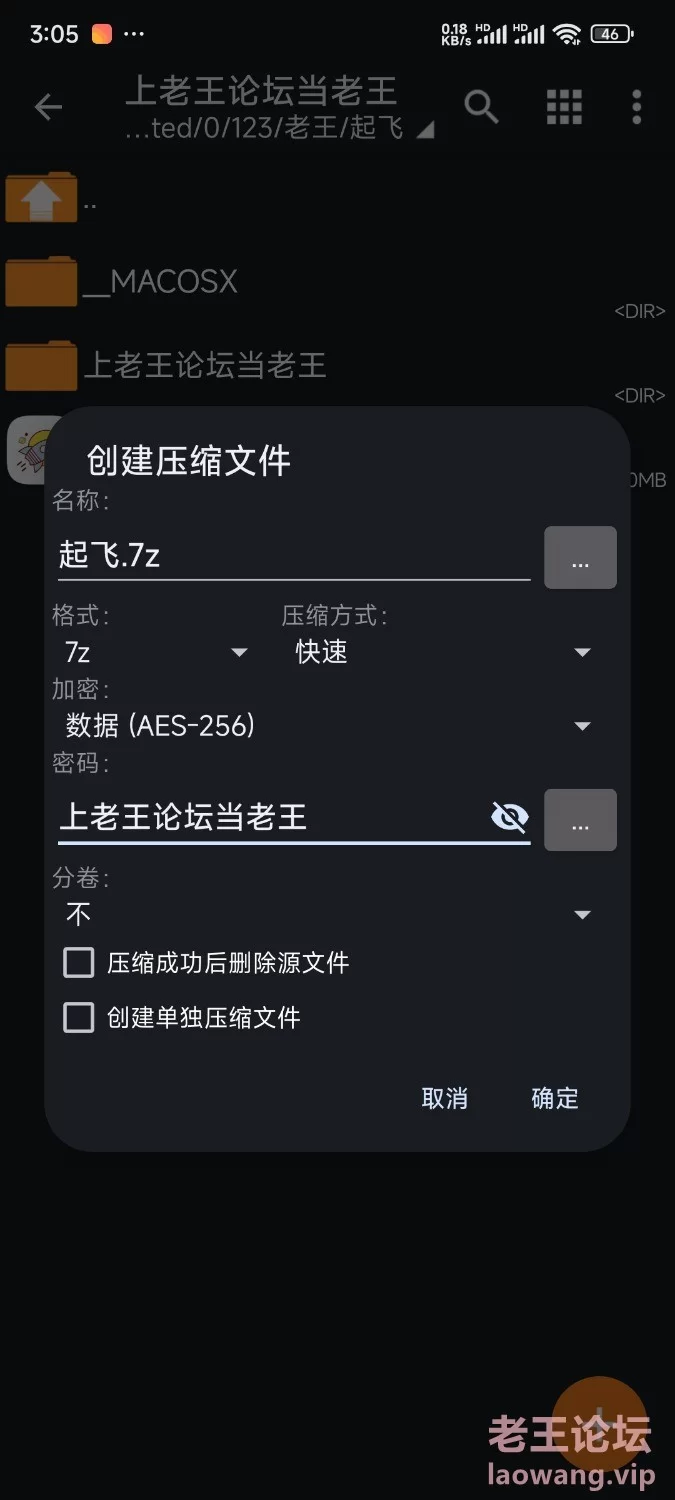The image size is (675, 1500).
Task: Expand the 分卷 dropdown showing 不
Action: coord(328,914)
